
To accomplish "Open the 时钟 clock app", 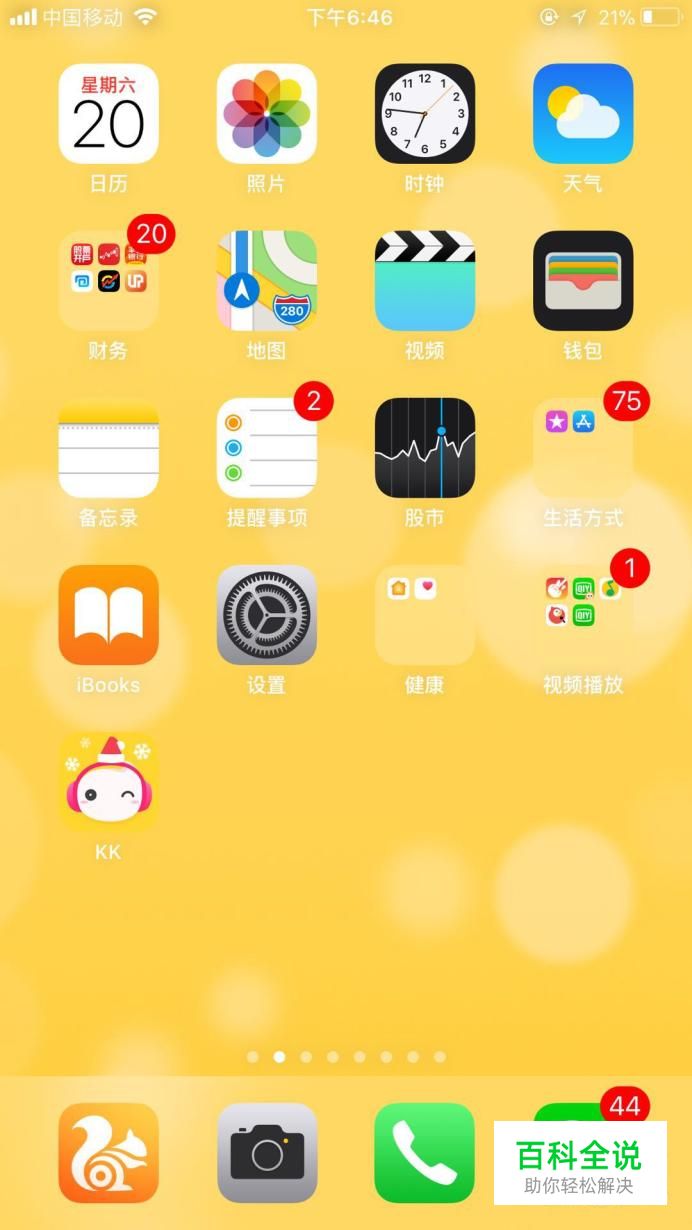I will pyautogui.click(x=424, y=114).
